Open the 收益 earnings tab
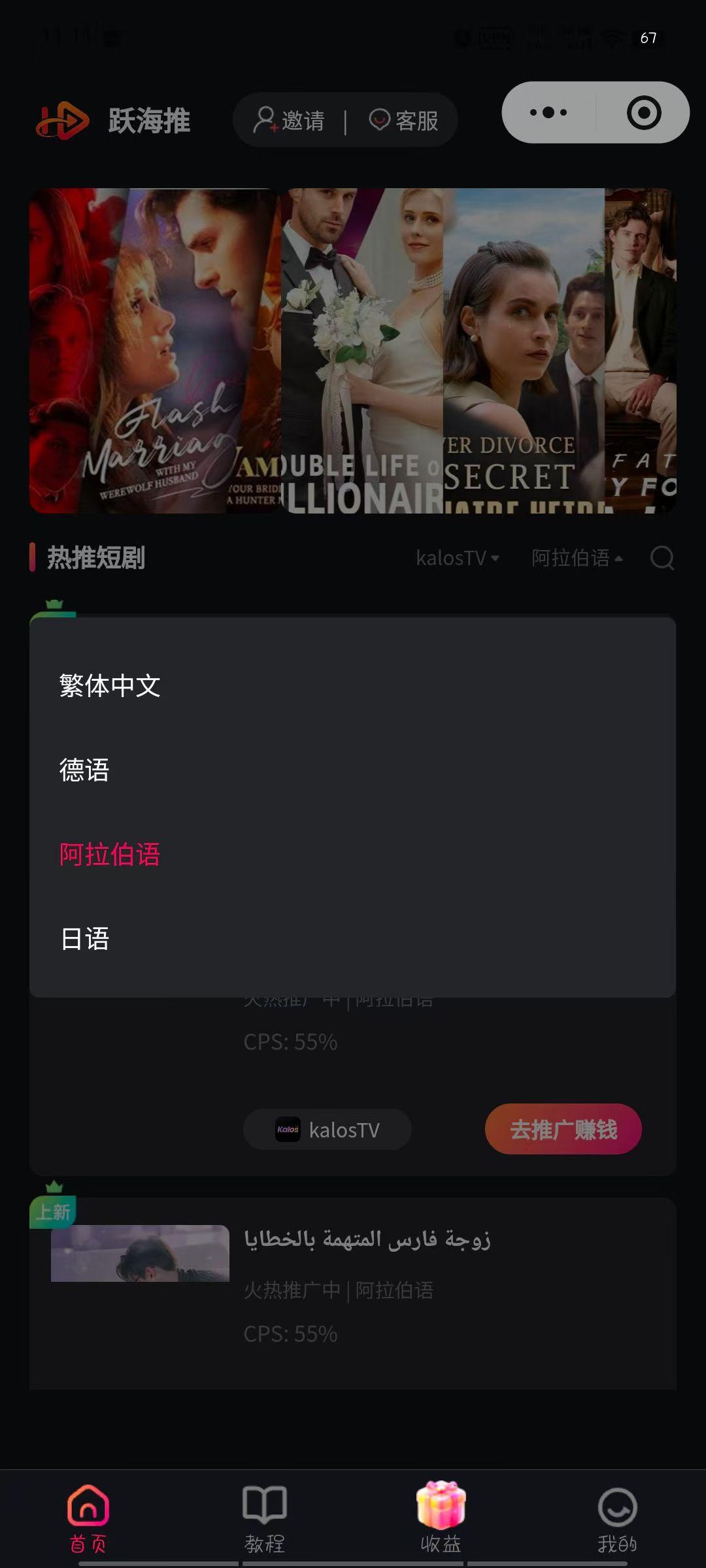706x1568 pixels. 441,1518
